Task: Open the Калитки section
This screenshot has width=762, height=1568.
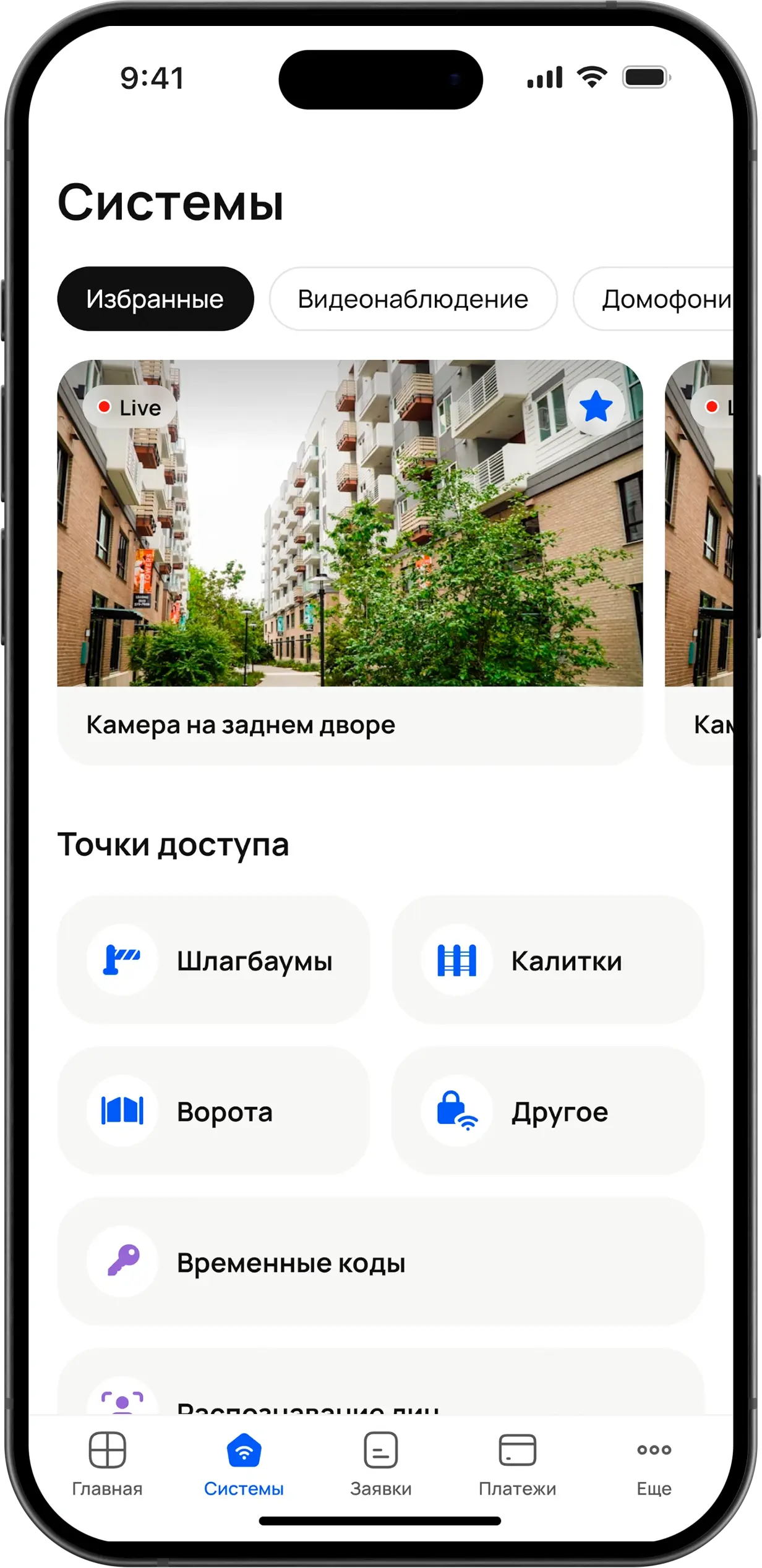Action: click(x=547, y=960)
